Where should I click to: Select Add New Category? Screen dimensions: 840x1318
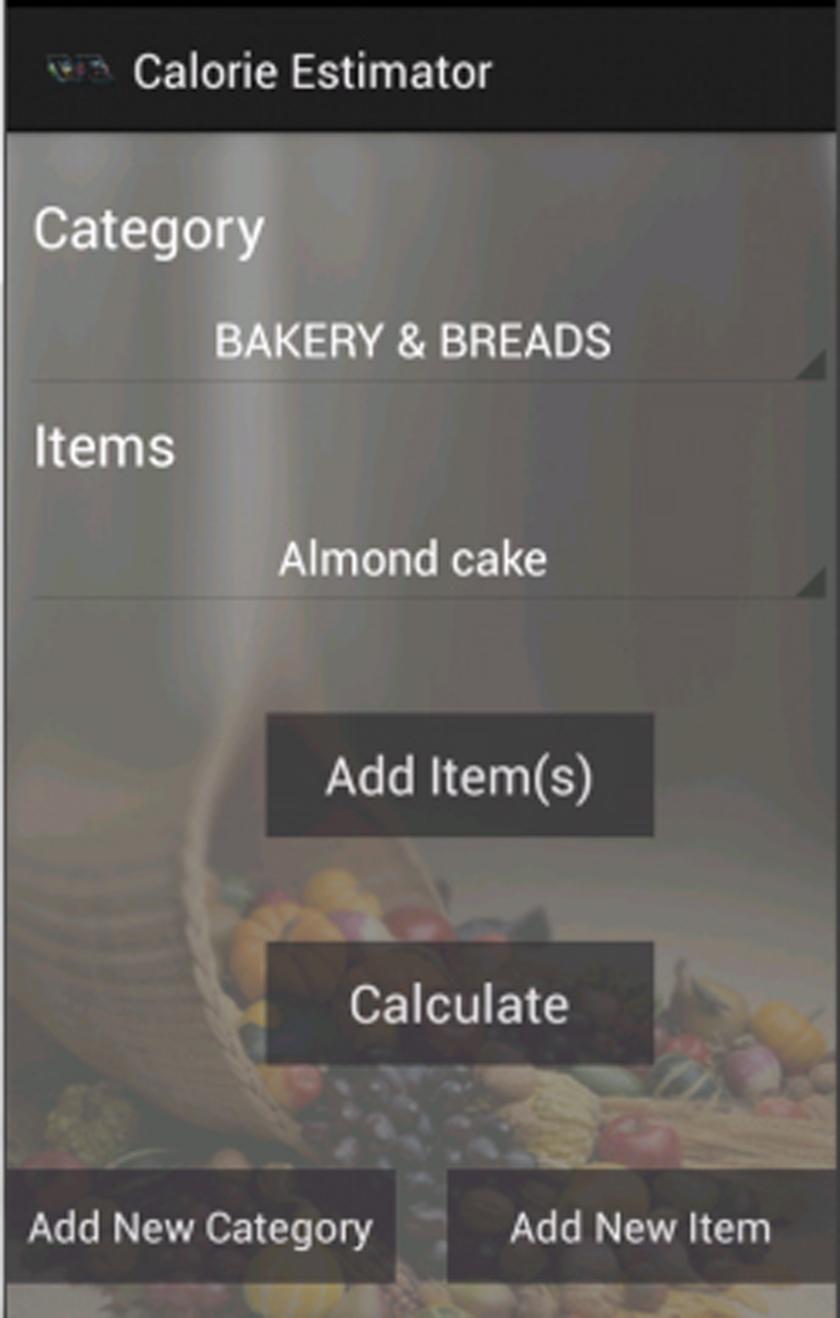(200, 1227)
